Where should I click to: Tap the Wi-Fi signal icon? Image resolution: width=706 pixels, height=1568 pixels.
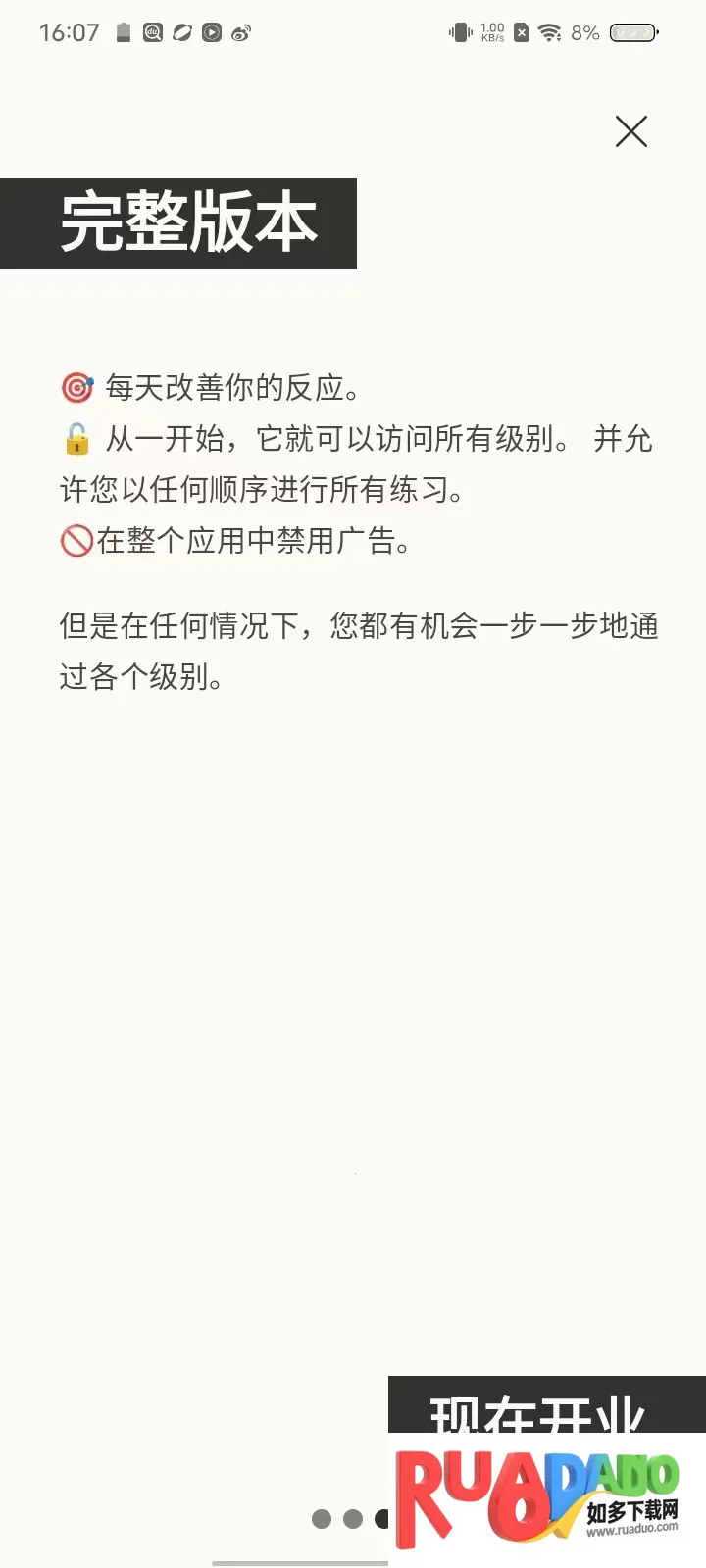coord(549,32)
